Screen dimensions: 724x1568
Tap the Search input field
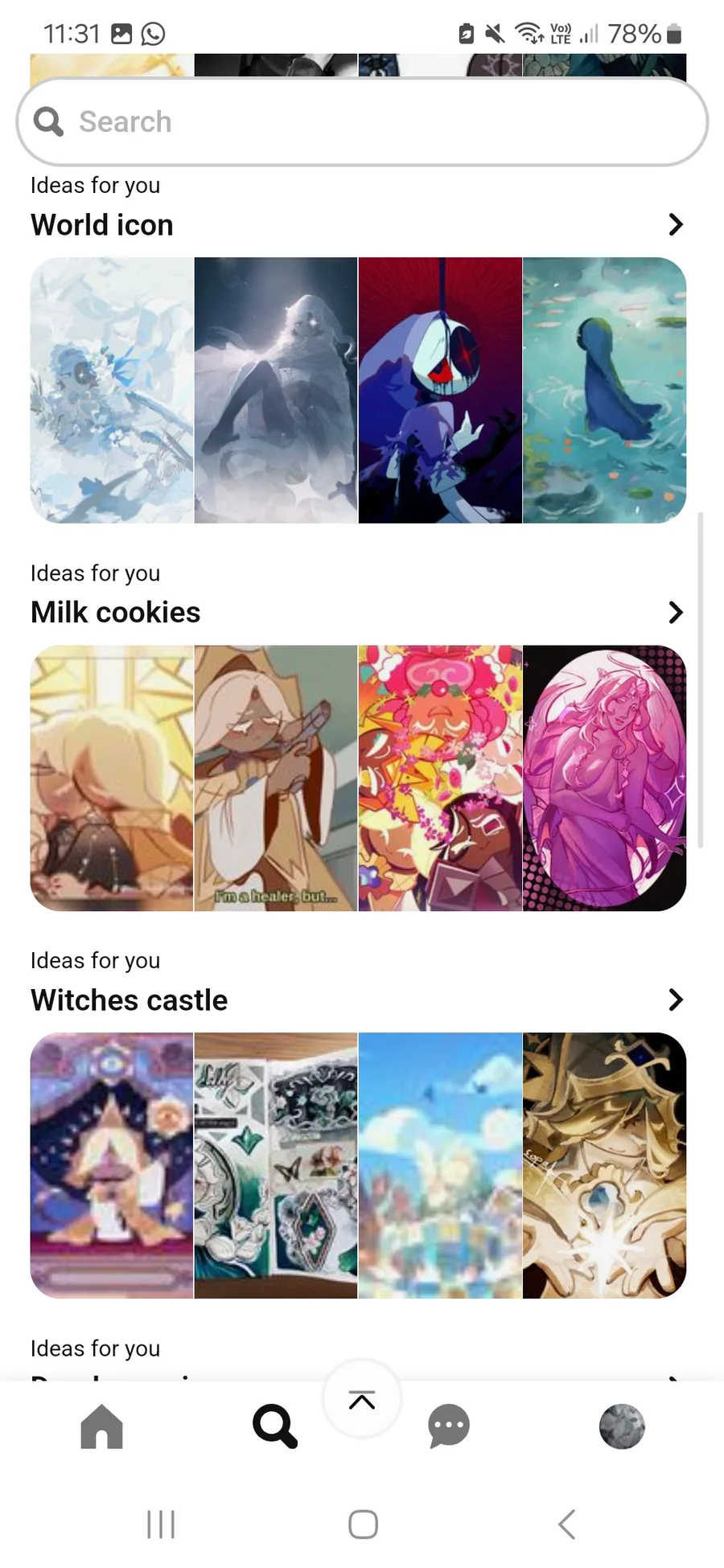tap(362, 122)
